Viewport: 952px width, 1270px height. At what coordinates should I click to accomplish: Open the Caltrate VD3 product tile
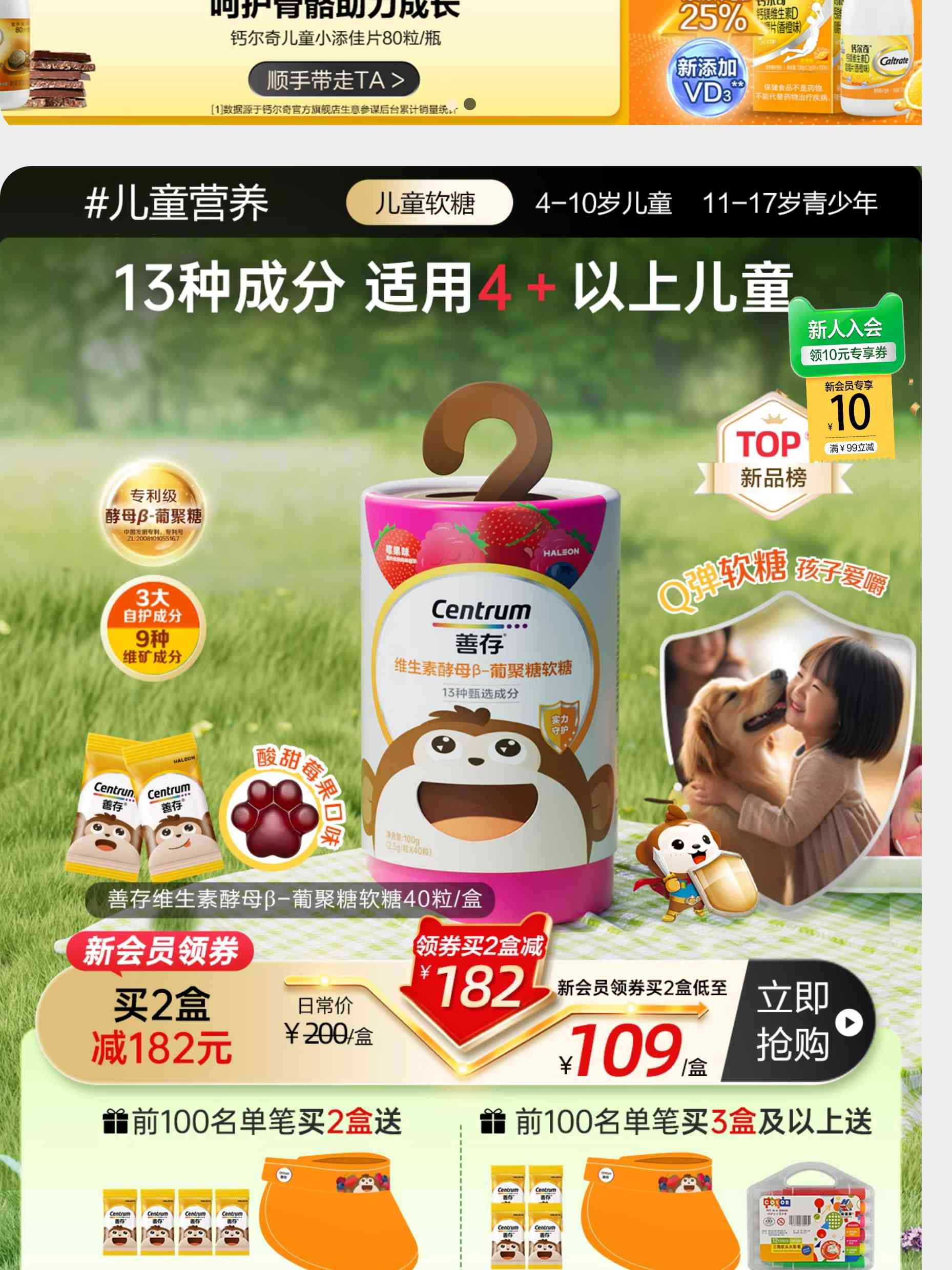[775, 60]
